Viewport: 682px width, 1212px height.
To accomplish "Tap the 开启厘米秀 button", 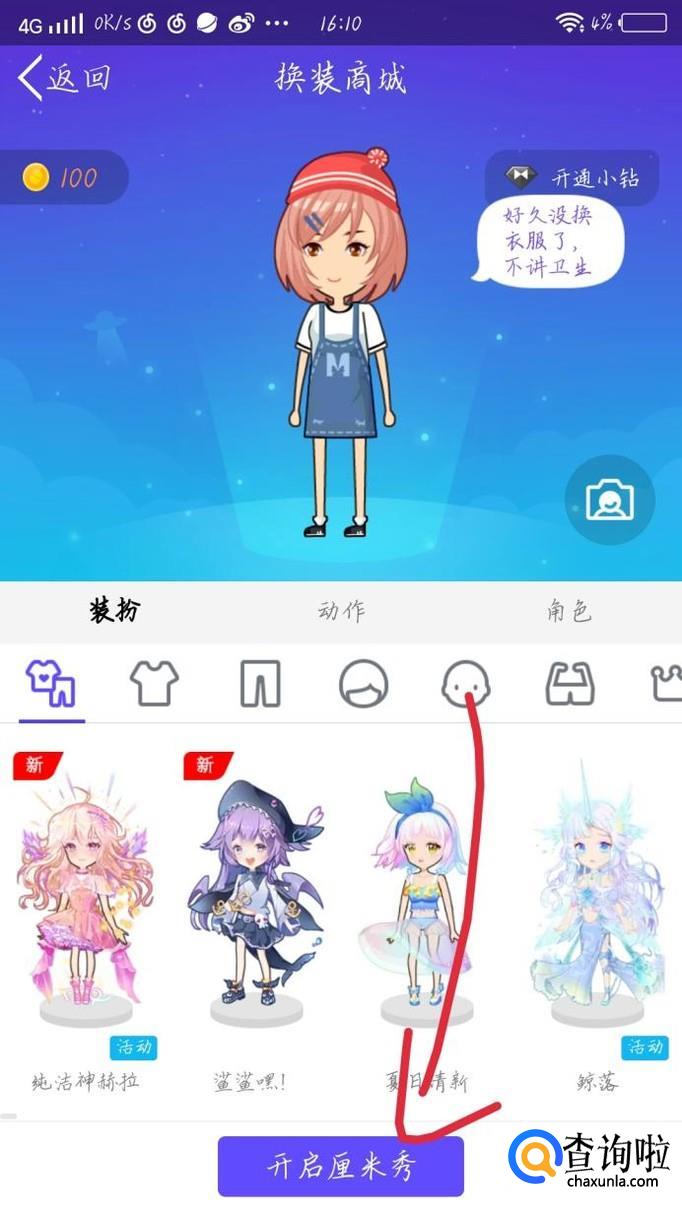I will (x=341, y=1166).
